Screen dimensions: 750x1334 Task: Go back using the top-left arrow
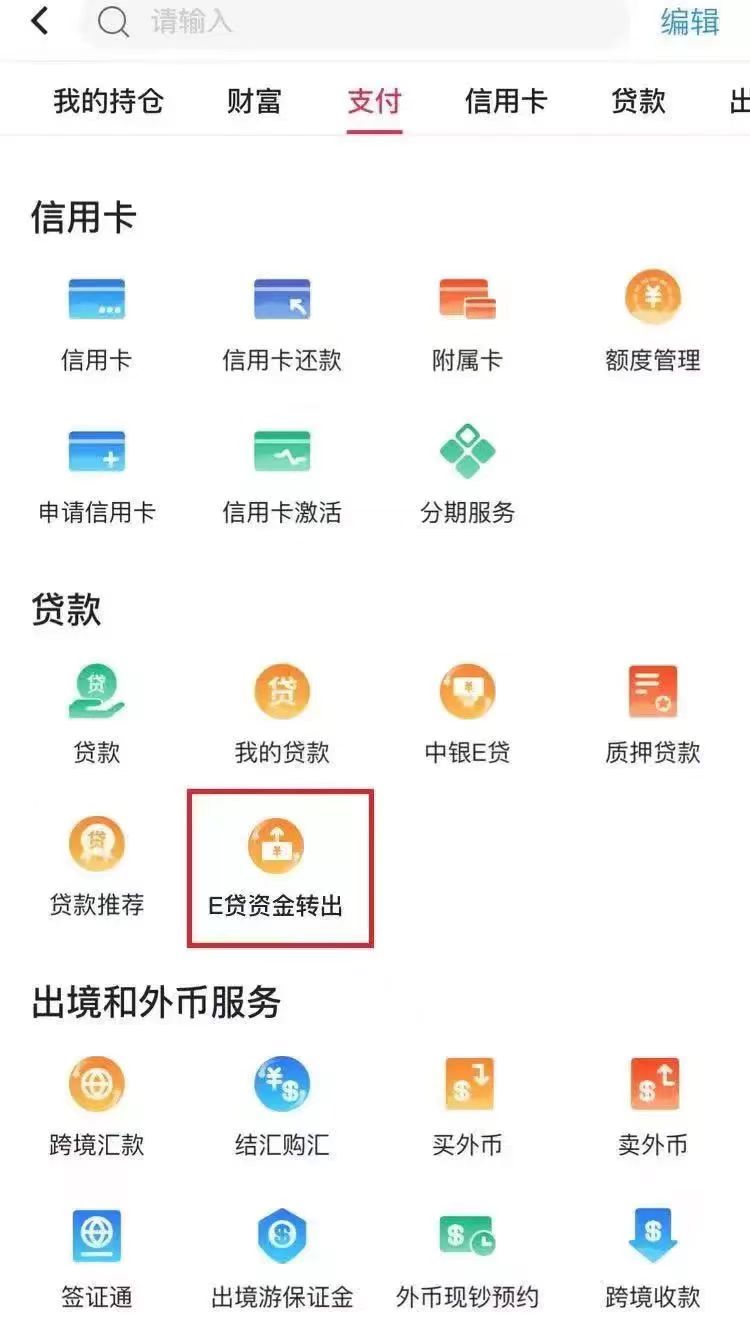(40, 21)
